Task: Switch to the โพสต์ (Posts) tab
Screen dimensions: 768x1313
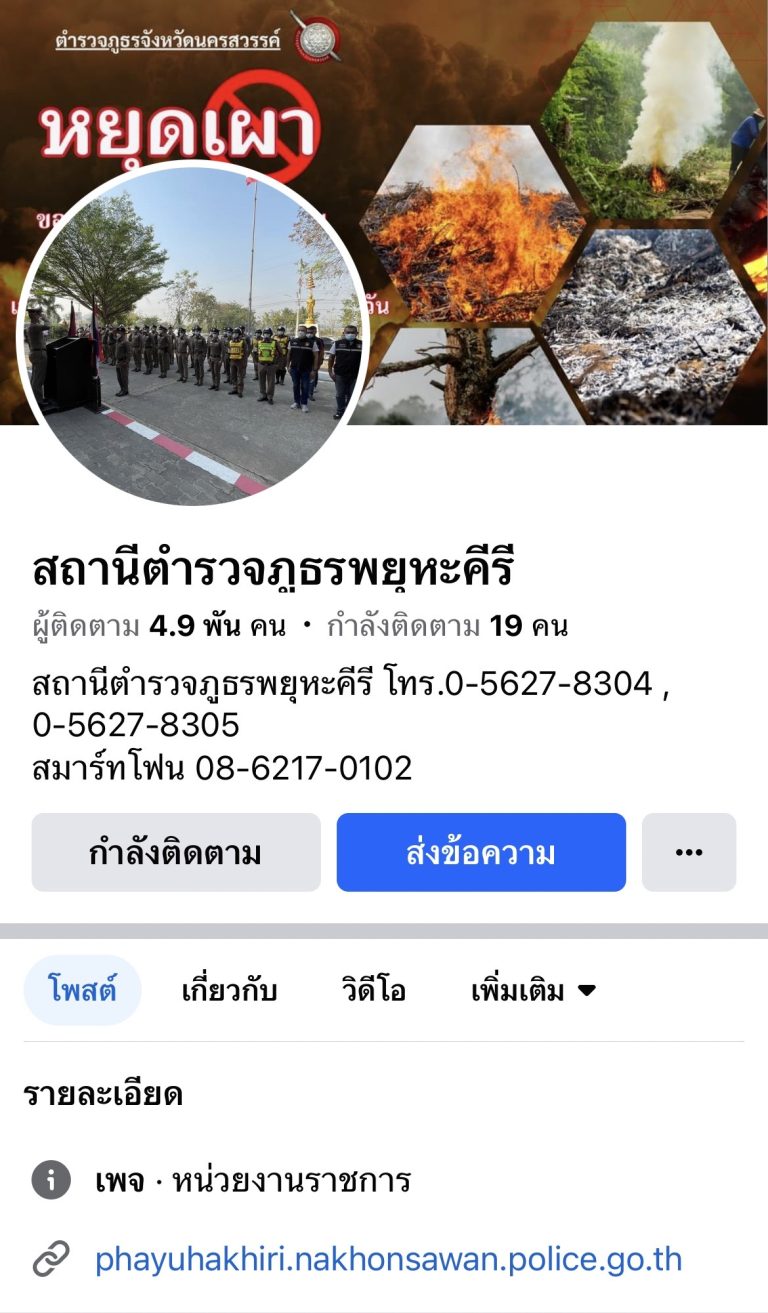Action: 82,991
